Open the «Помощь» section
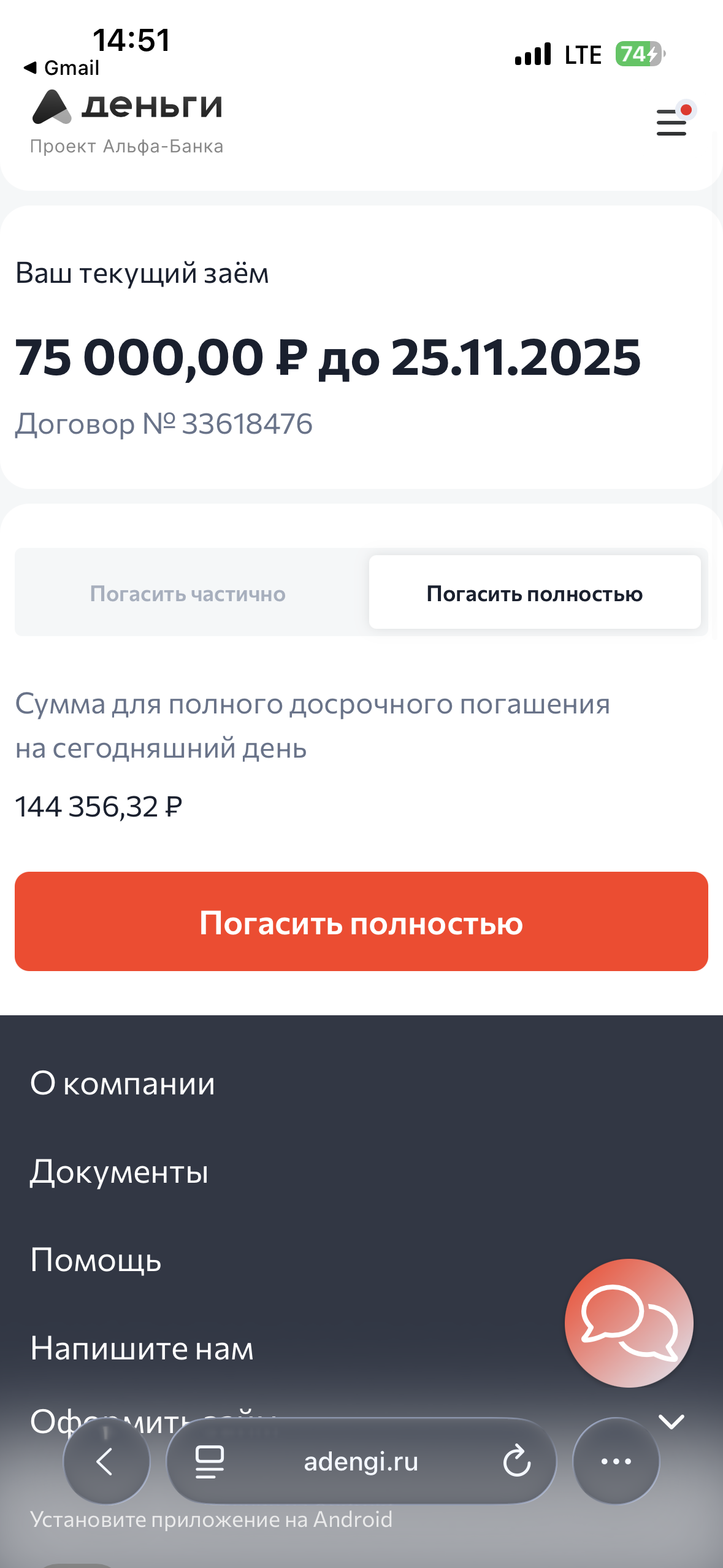 (x=96, y=1262)
